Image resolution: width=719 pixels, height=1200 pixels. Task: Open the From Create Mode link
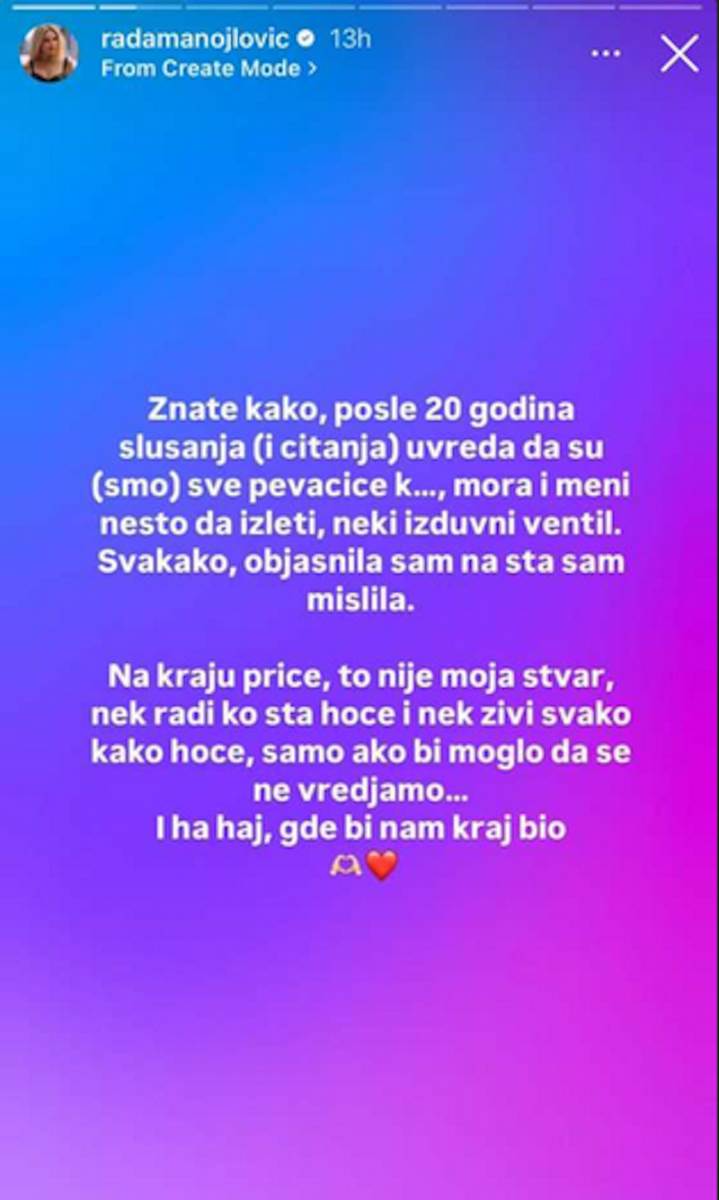click(x=209, y=69)
